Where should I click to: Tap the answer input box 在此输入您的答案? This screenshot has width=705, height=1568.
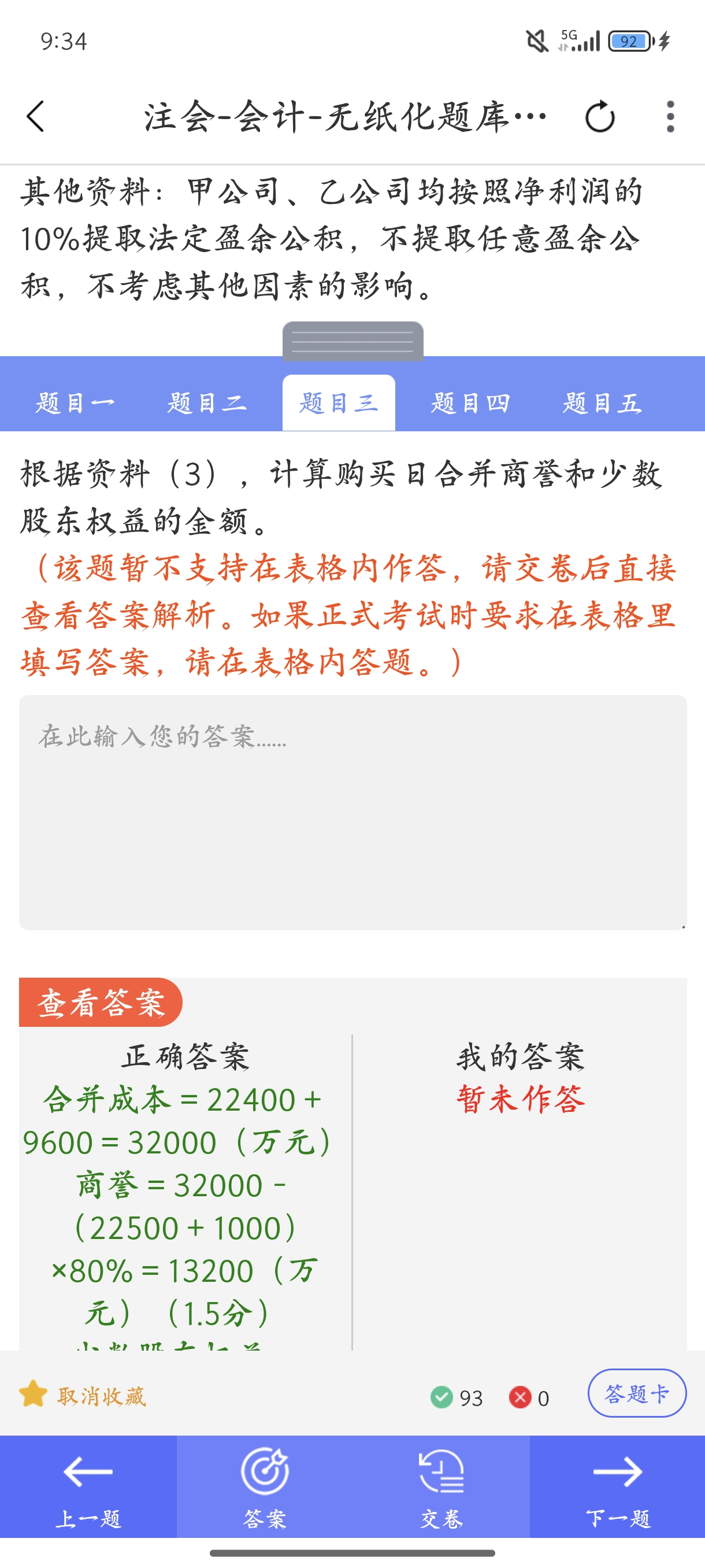point(353,812)
